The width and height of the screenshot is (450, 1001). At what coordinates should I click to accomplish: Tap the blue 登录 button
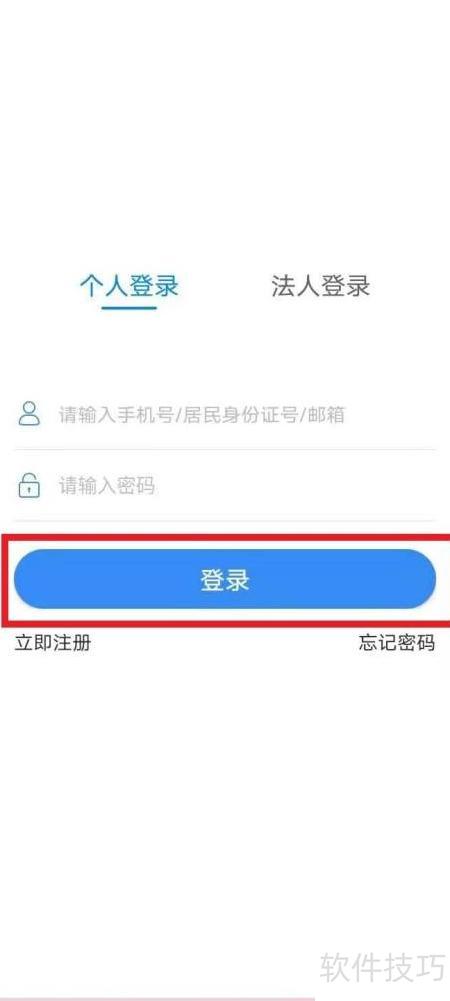click(x=225, y=579)
